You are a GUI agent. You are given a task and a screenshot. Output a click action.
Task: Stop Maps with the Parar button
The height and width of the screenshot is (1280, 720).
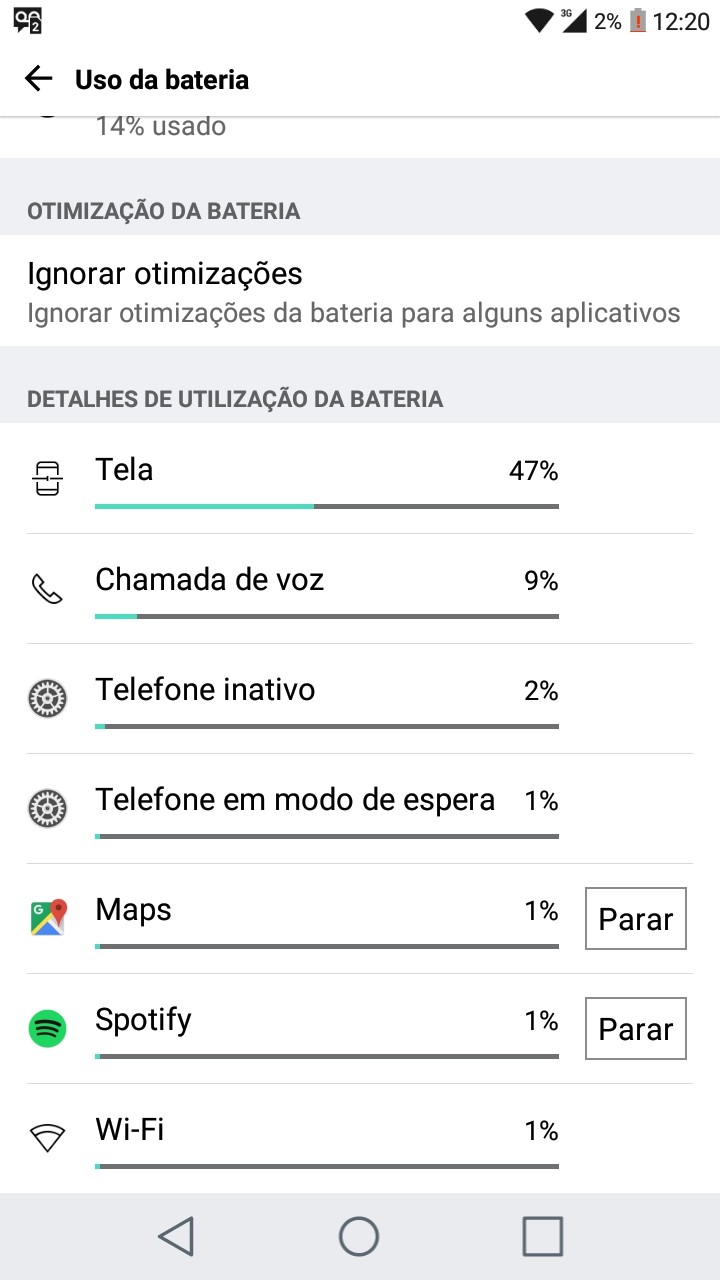[x=635, y=919]
